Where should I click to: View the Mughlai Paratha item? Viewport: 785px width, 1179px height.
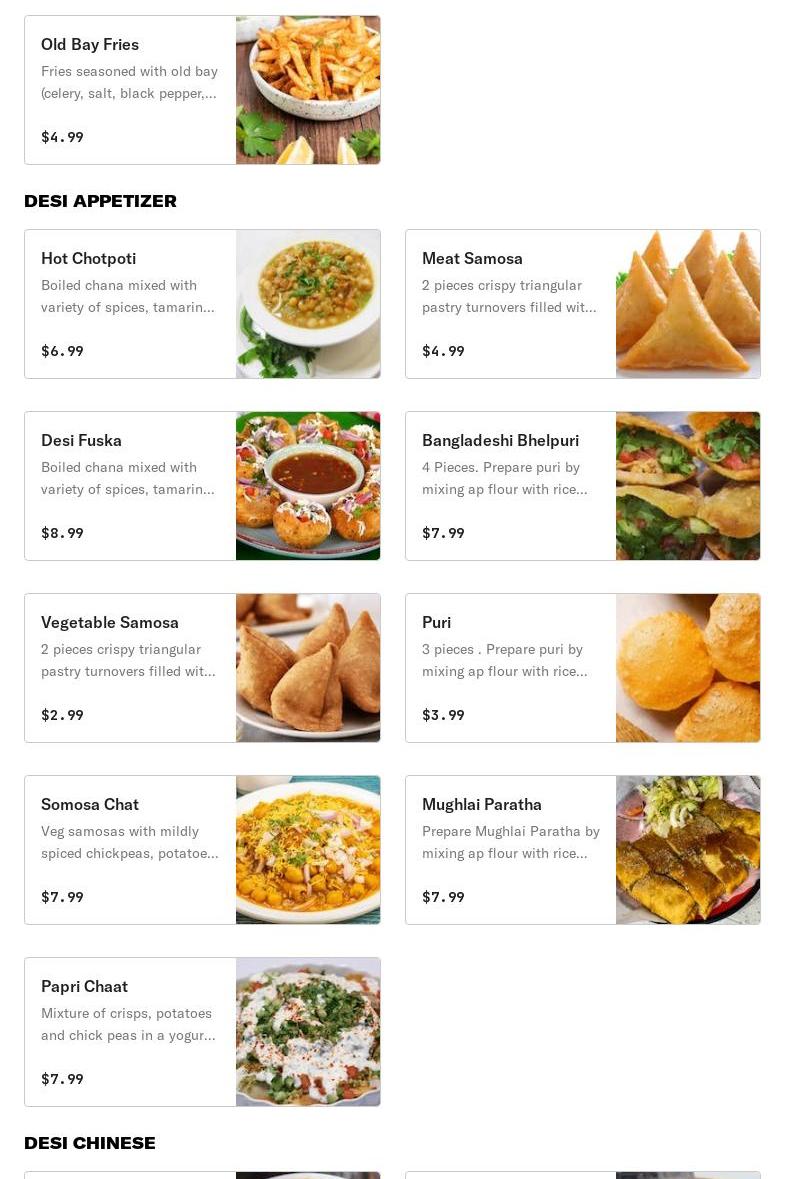pyautogui.click(x=582, y=850)
